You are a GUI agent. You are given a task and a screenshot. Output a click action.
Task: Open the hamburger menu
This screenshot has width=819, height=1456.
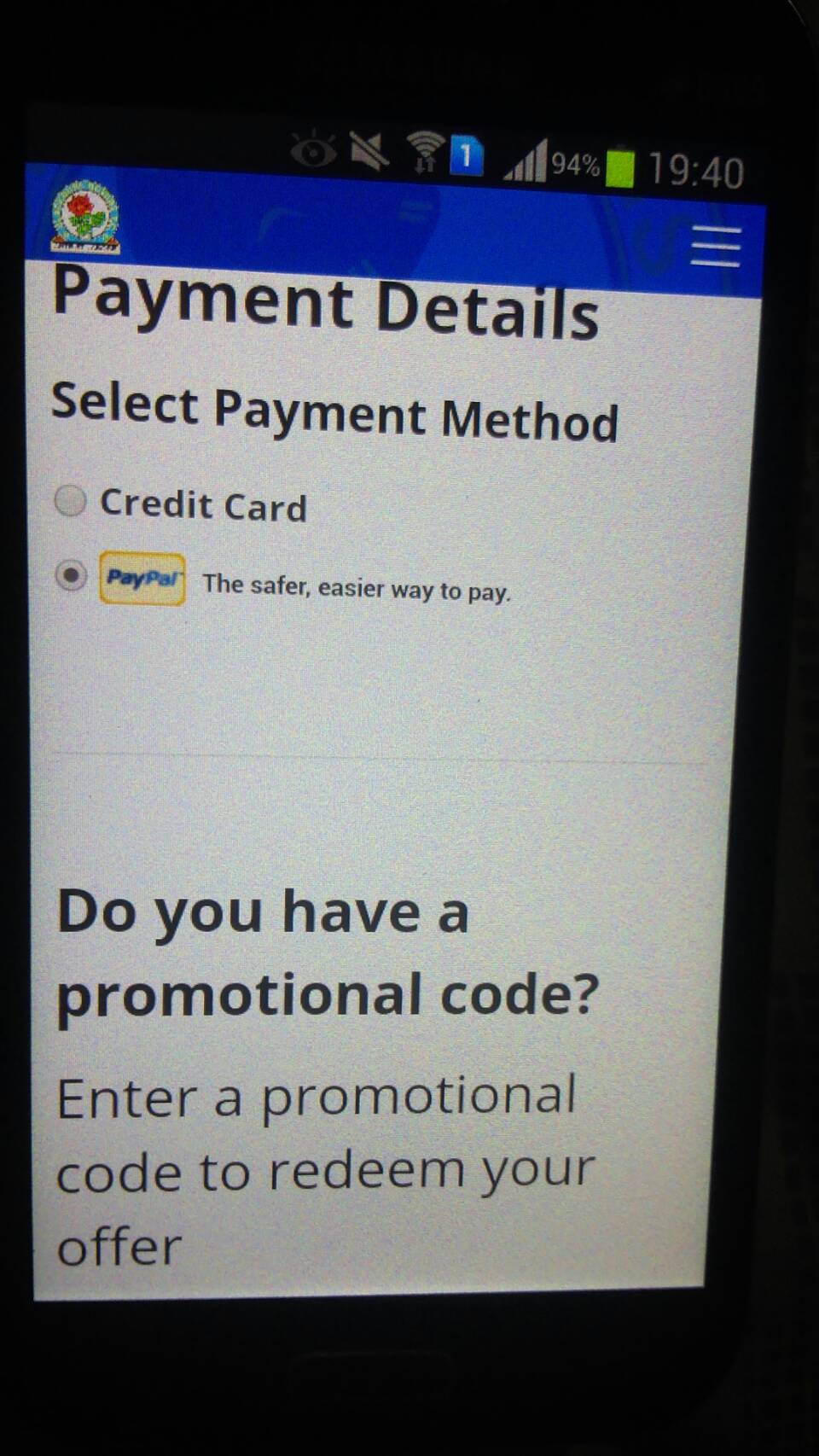click(715, 247)
